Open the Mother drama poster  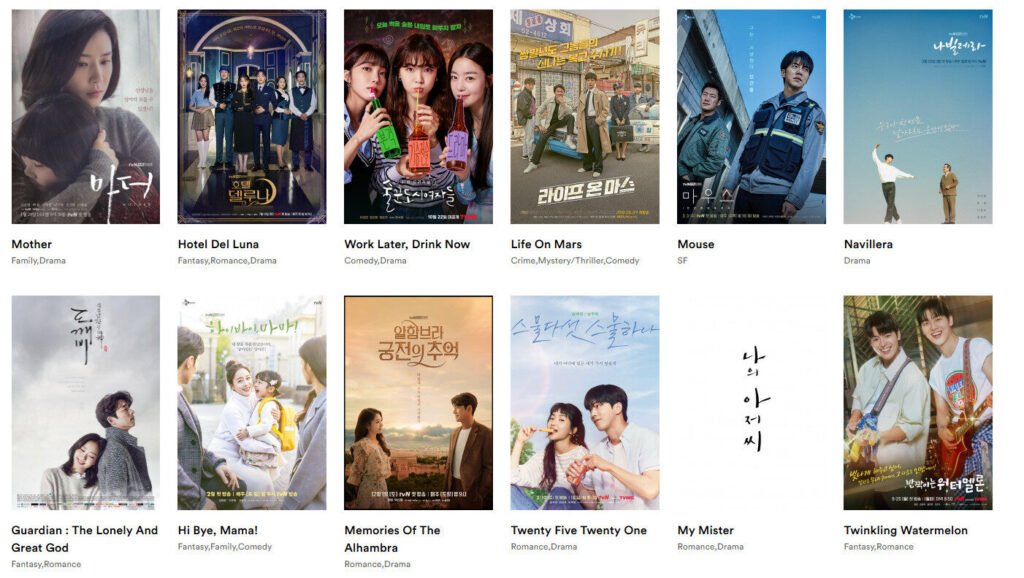(x=85, y=117)
